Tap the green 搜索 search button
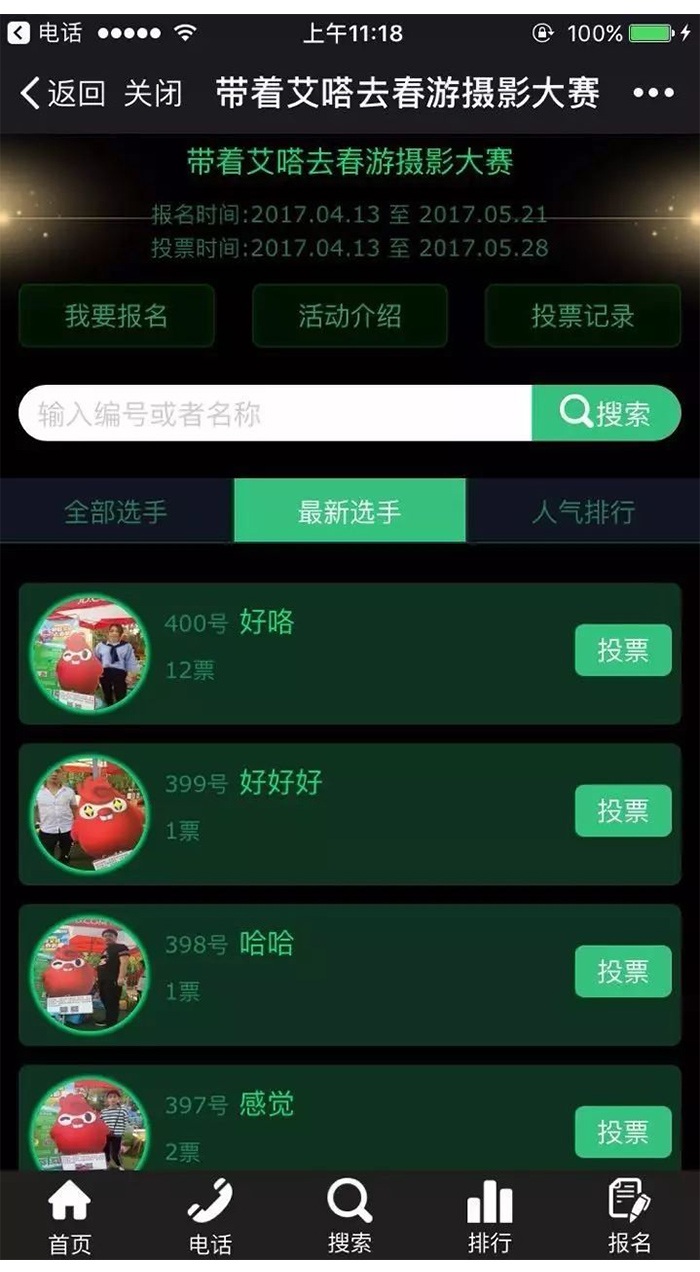Image resolution: width=700 pixels, height=1272 pixels. [606, 413]
